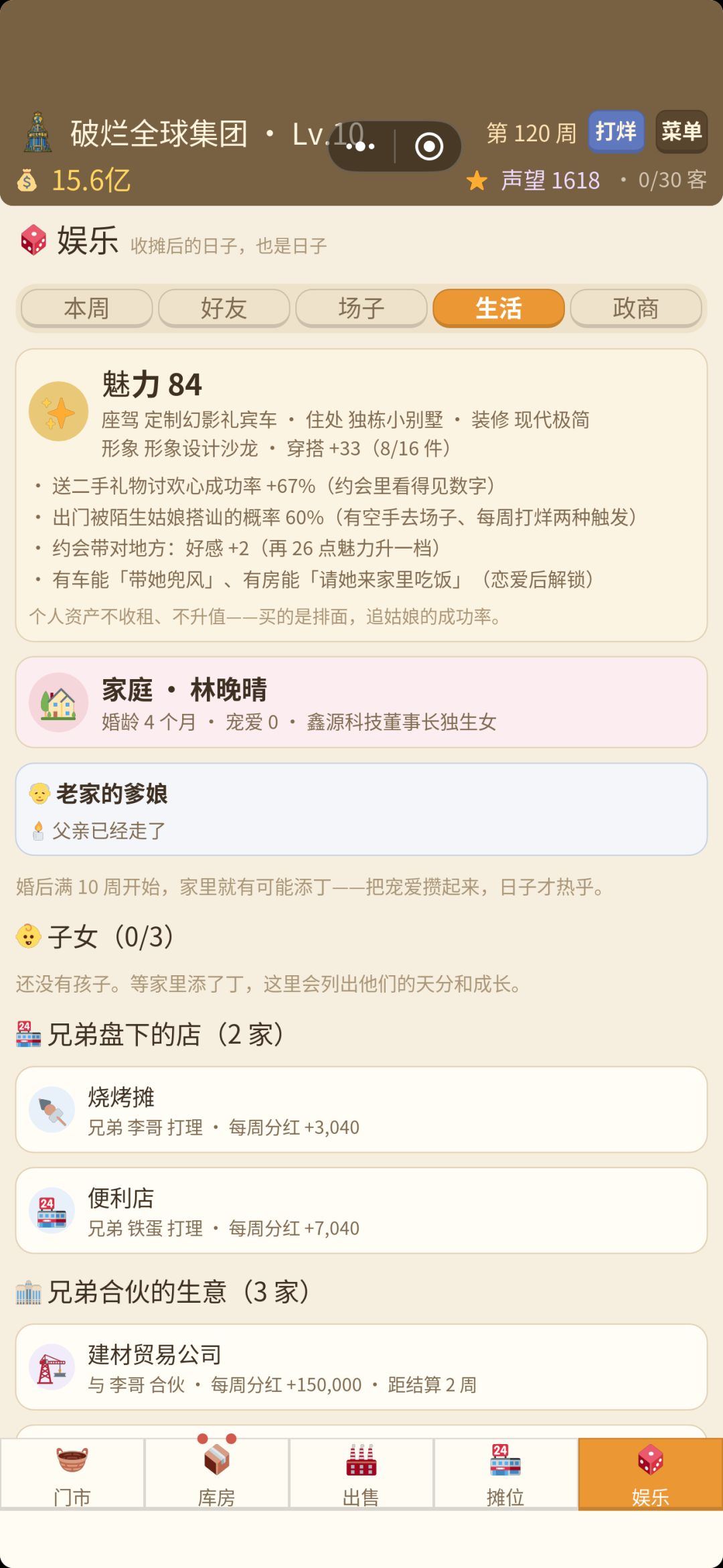Open the 建材贸易公司 partnership row
This screenshot has height=1568, width=723.
361,1367
